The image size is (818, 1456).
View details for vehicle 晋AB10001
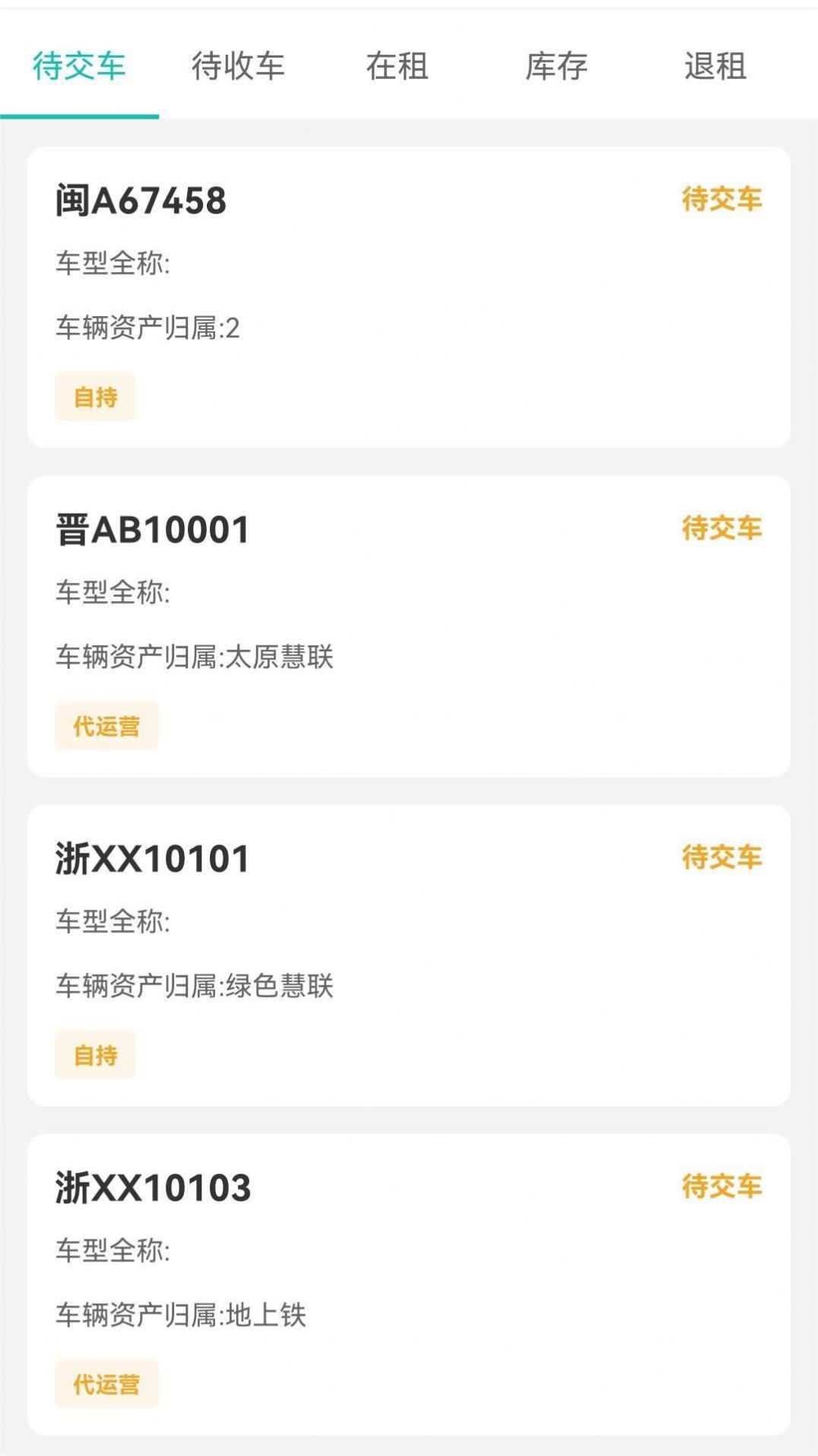[408, 625]
